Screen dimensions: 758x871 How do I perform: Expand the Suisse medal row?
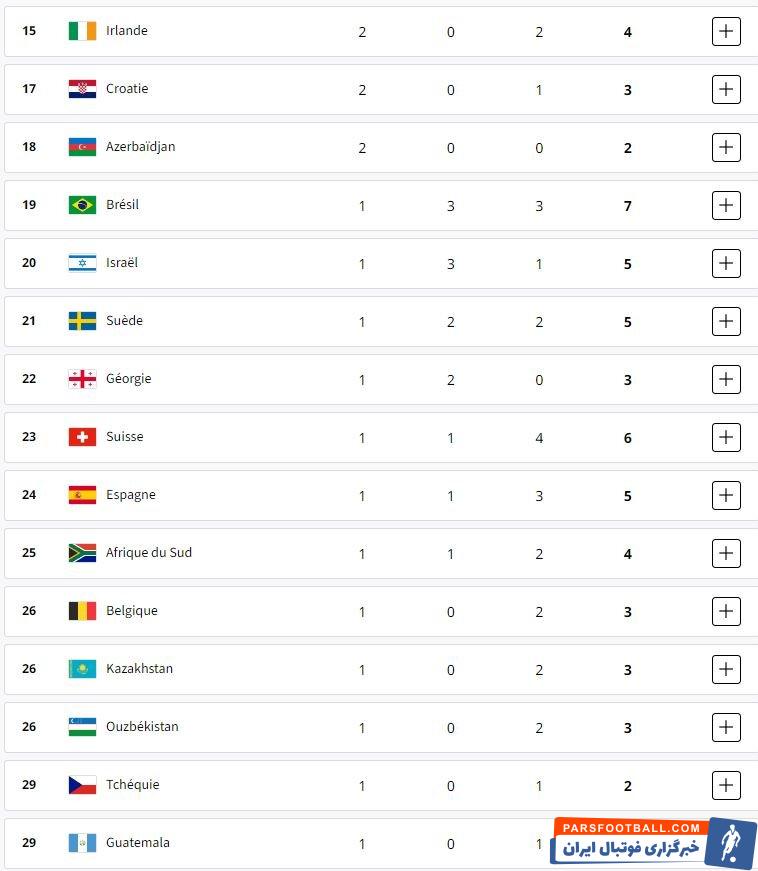click(726, 437)
